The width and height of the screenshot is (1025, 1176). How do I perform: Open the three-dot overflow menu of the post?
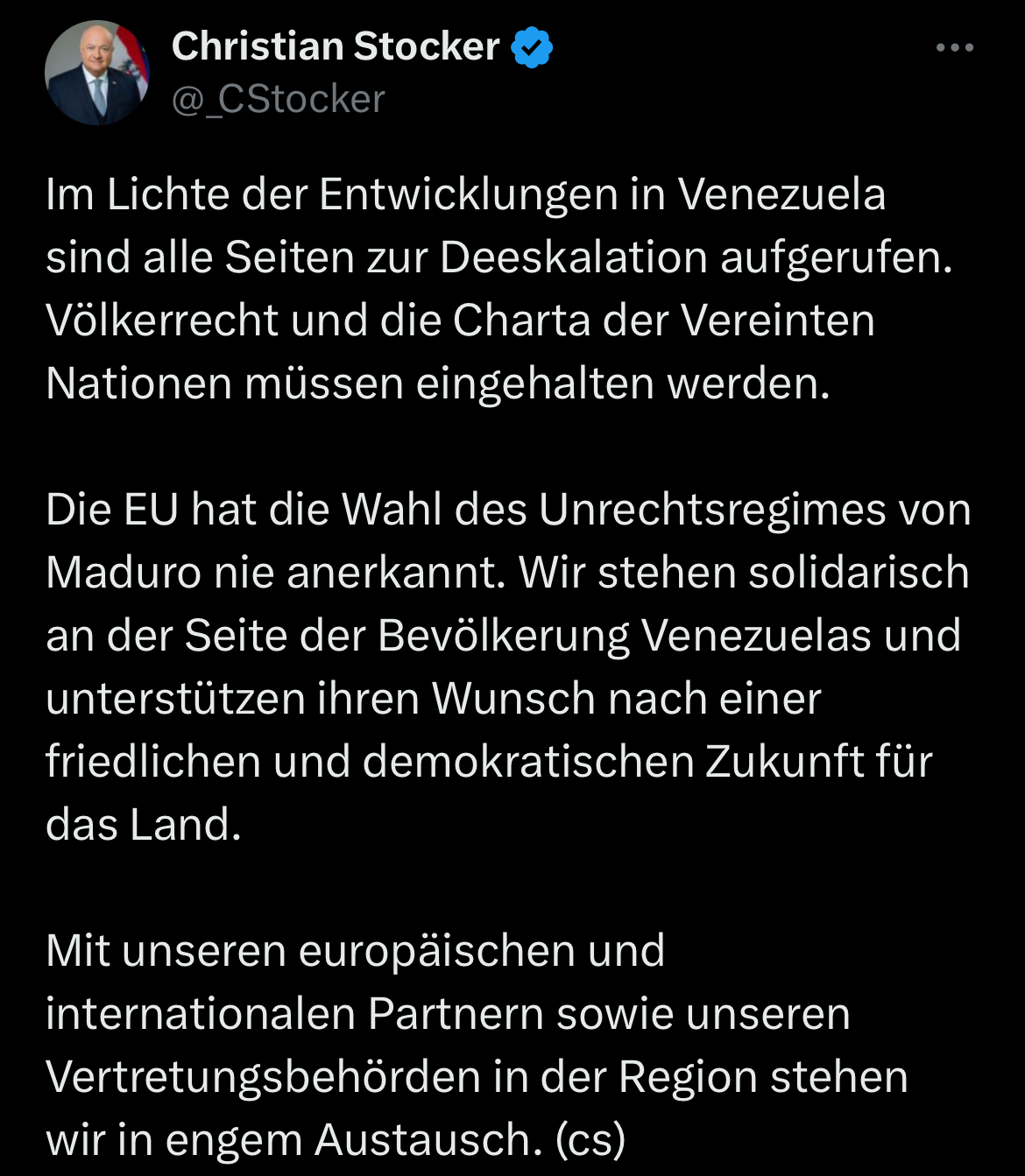[955, 47]
